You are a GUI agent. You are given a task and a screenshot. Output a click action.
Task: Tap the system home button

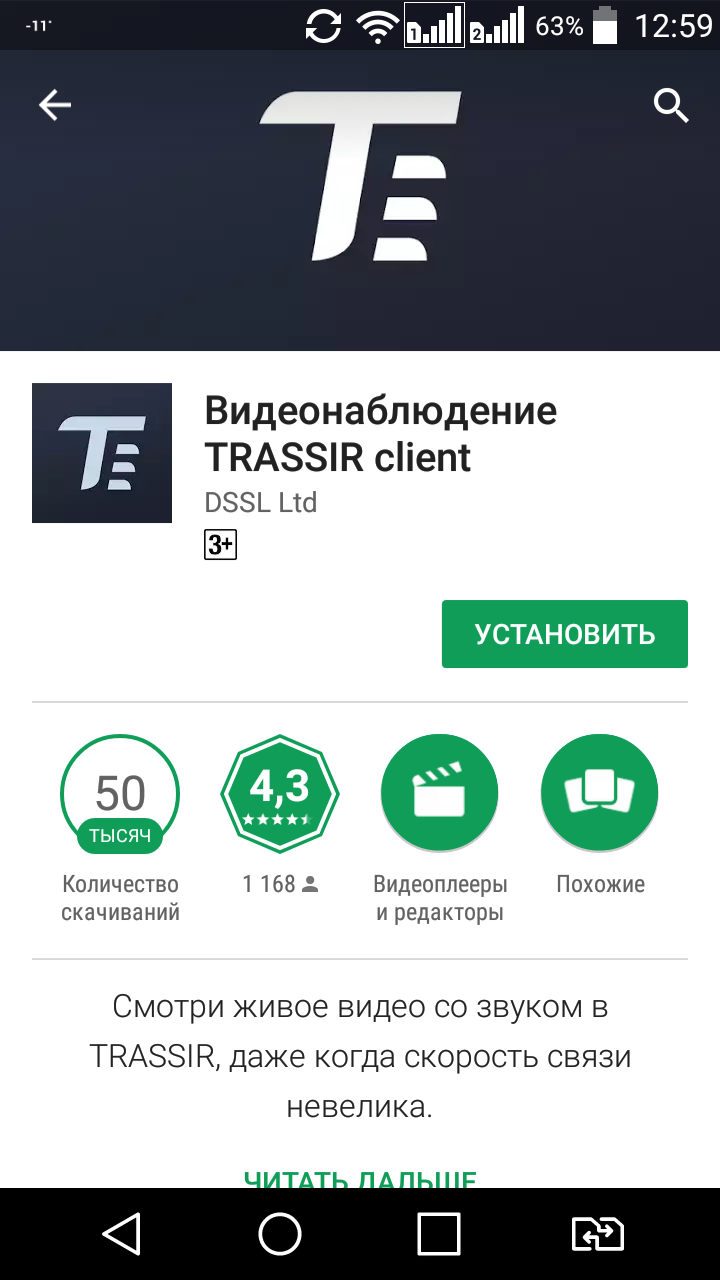point(280,1234)
